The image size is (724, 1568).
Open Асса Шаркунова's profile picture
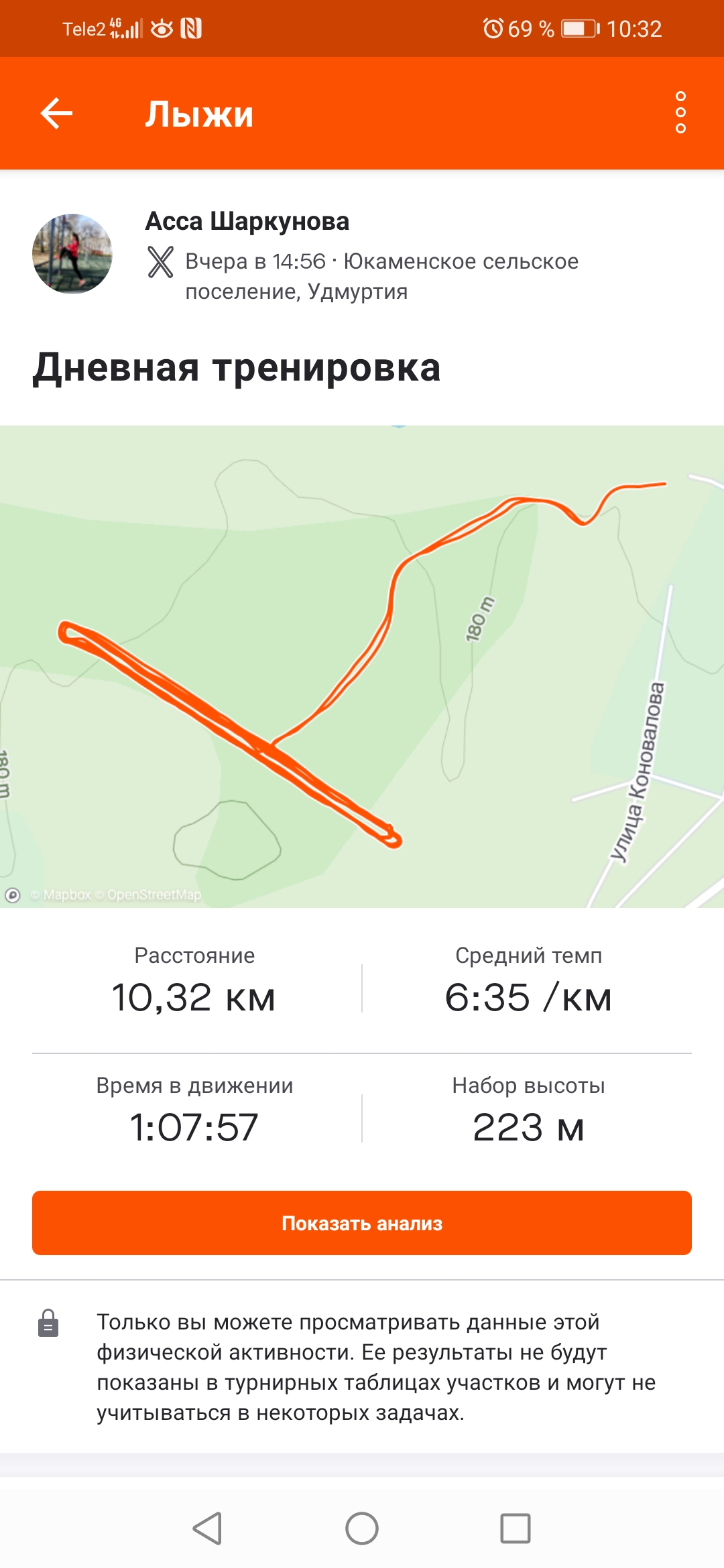(72, 254)
